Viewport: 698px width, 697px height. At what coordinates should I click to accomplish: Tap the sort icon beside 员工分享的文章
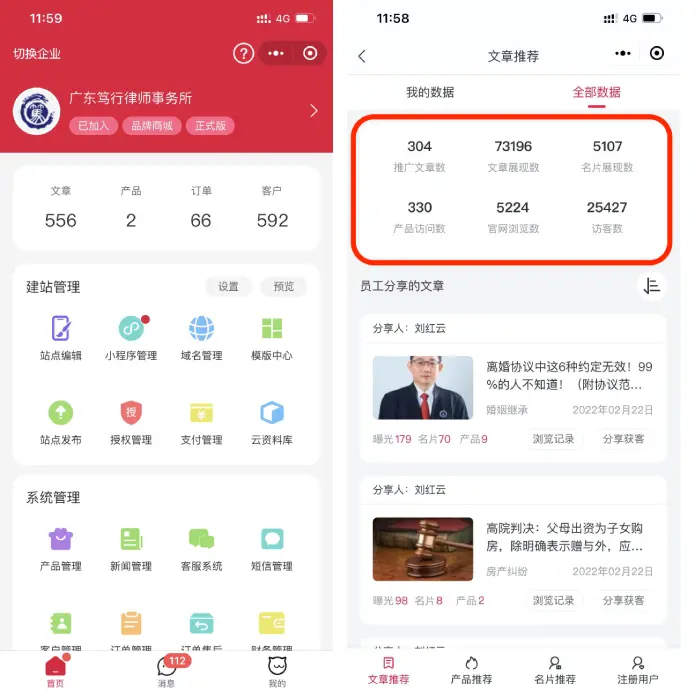(652, 286)
